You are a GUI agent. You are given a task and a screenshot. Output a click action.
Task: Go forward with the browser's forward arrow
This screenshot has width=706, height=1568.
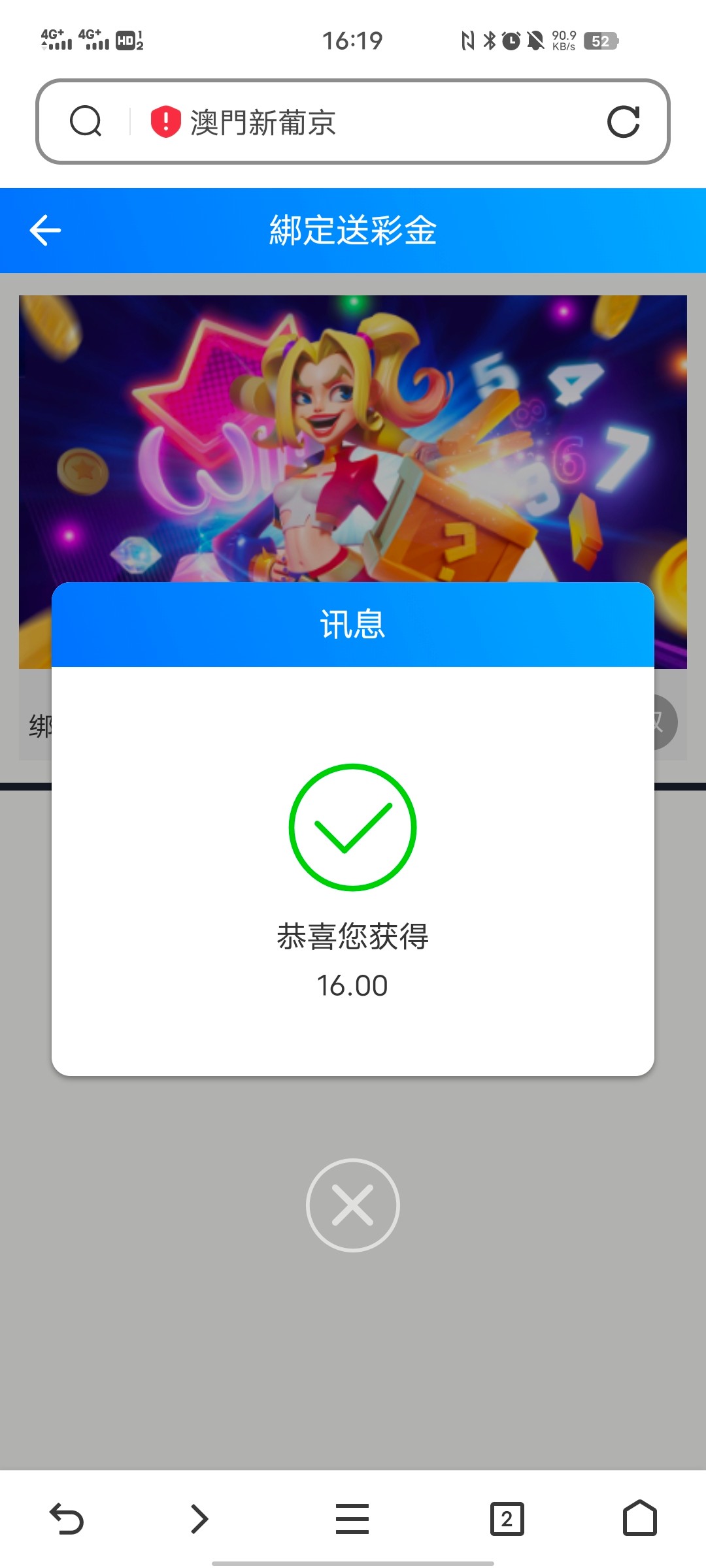[199, 1518]
